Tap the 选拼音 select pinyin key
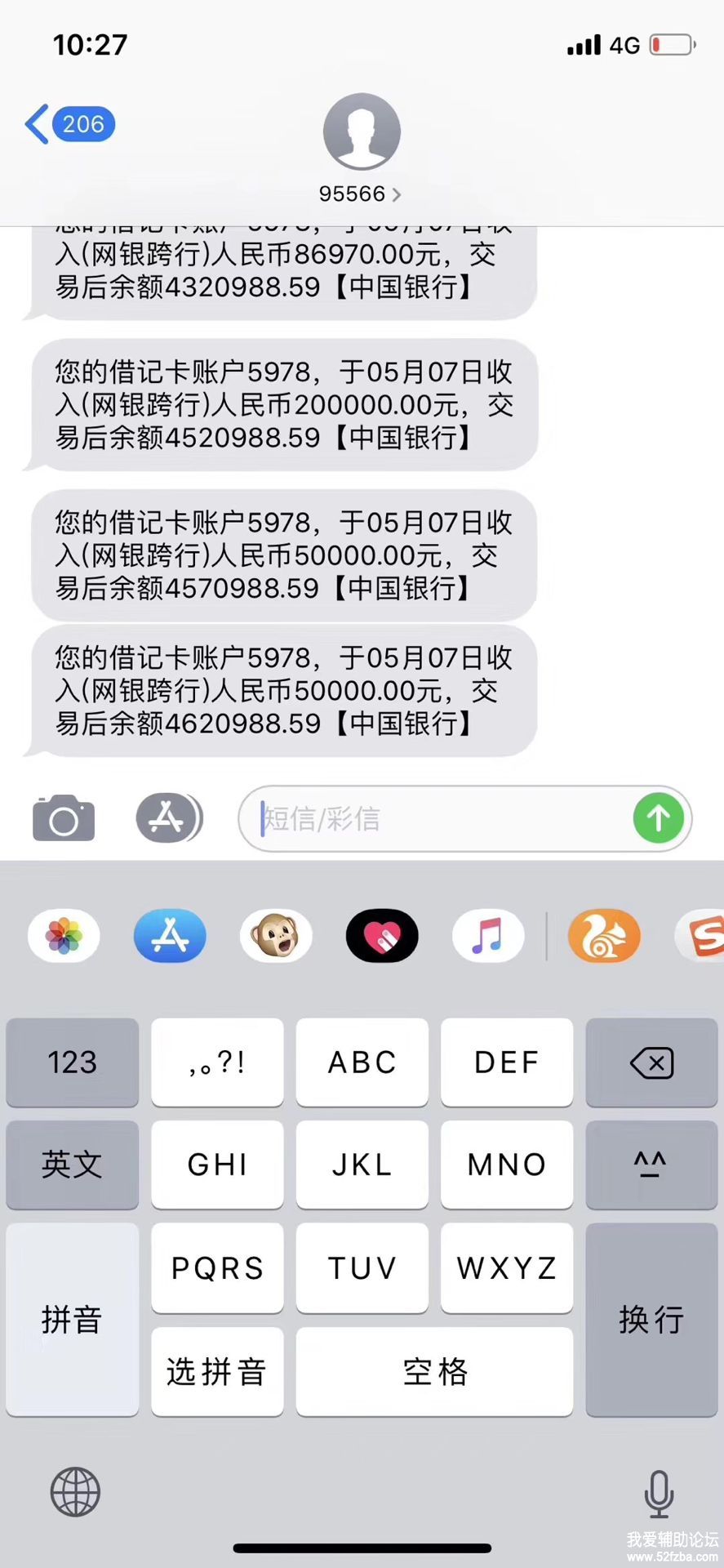 (x=217, y=1371)
